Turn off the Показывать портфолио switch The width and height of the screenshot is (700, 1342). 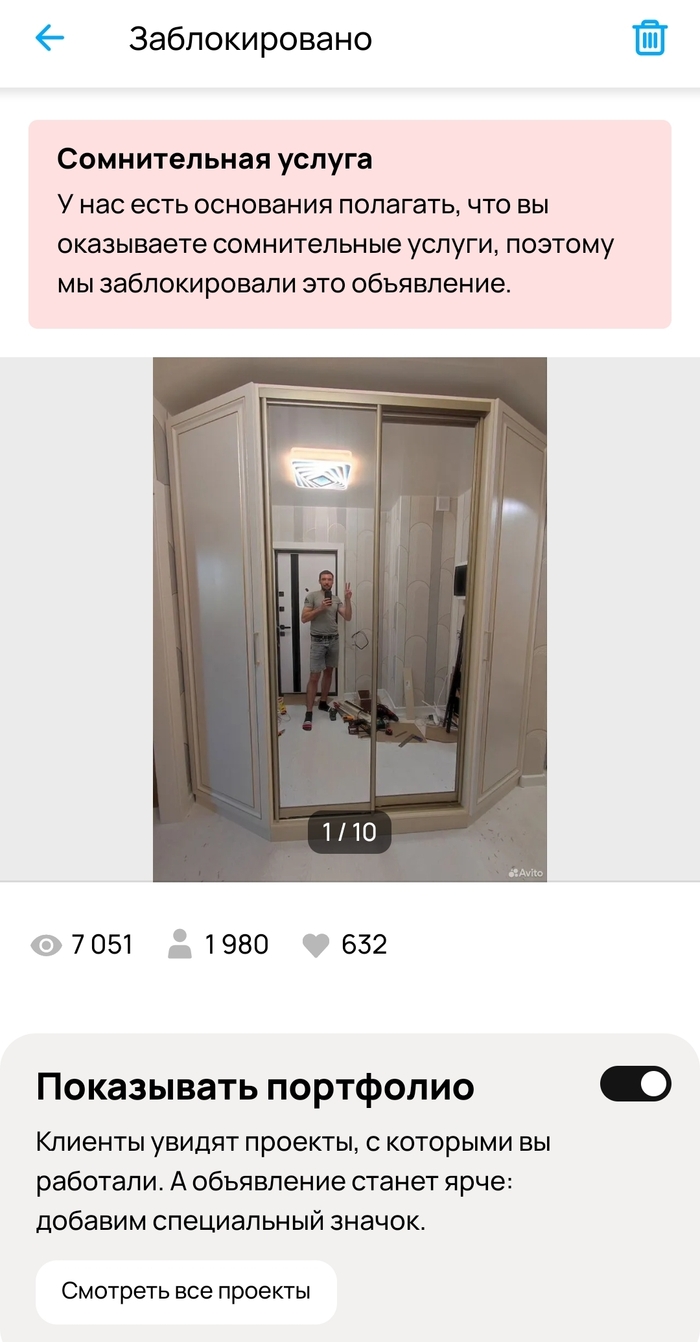(635, 1084)
